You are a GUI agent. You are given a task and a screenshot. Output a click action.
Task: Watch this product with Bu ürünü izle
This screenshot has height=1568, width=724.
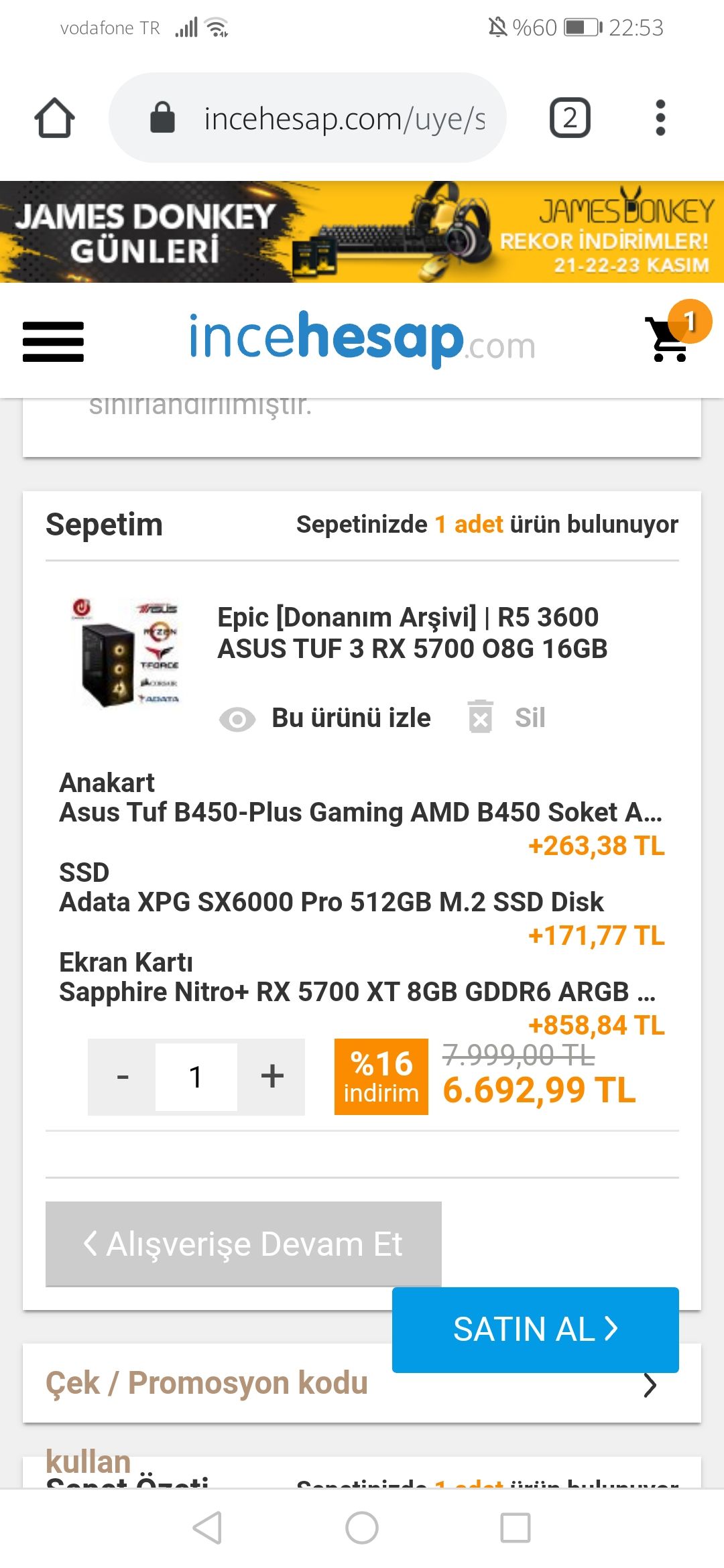point(326,718)
